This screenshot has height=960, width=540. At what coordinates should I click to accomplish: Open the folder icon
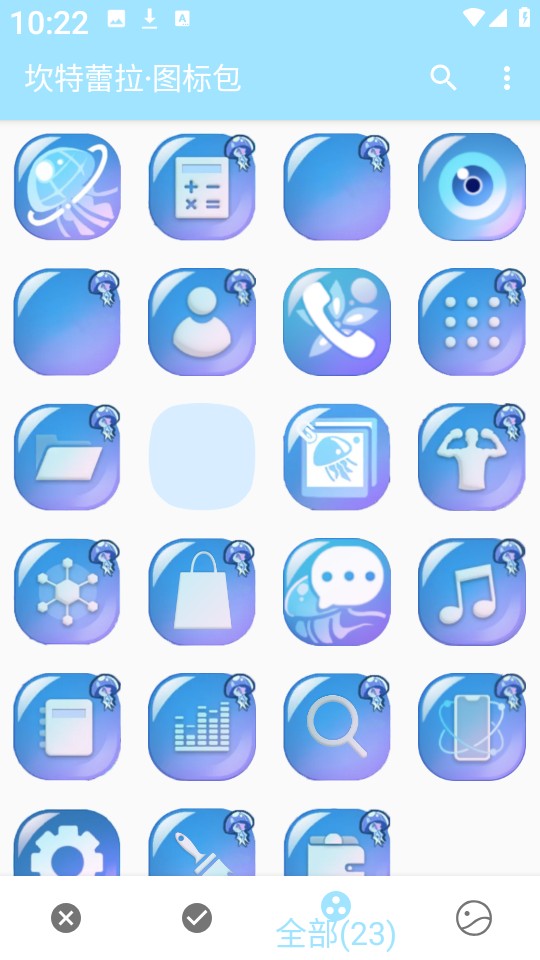click(x=67, y=457)
